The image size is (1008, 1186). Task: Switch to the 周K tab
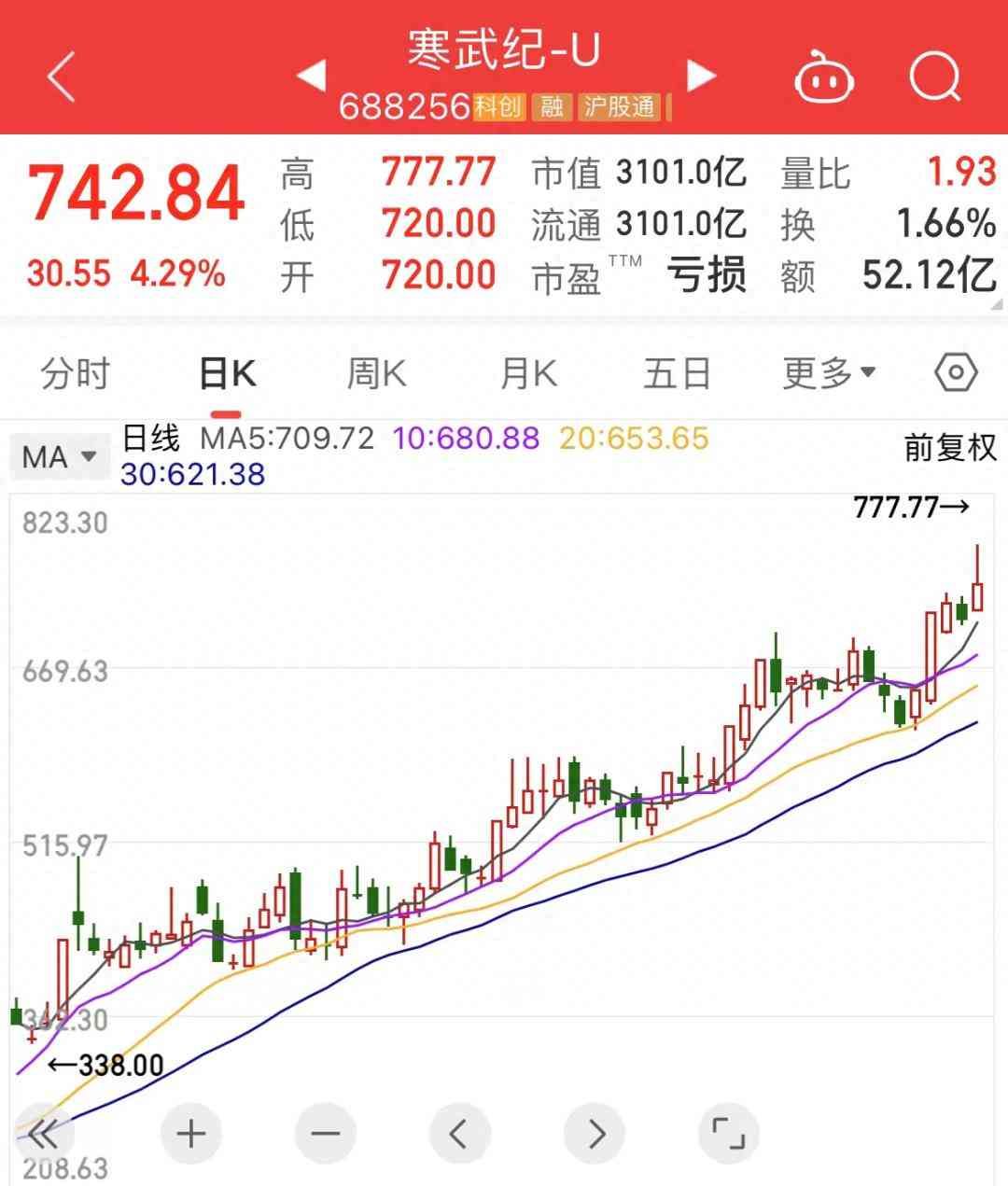tap(376, 374)
